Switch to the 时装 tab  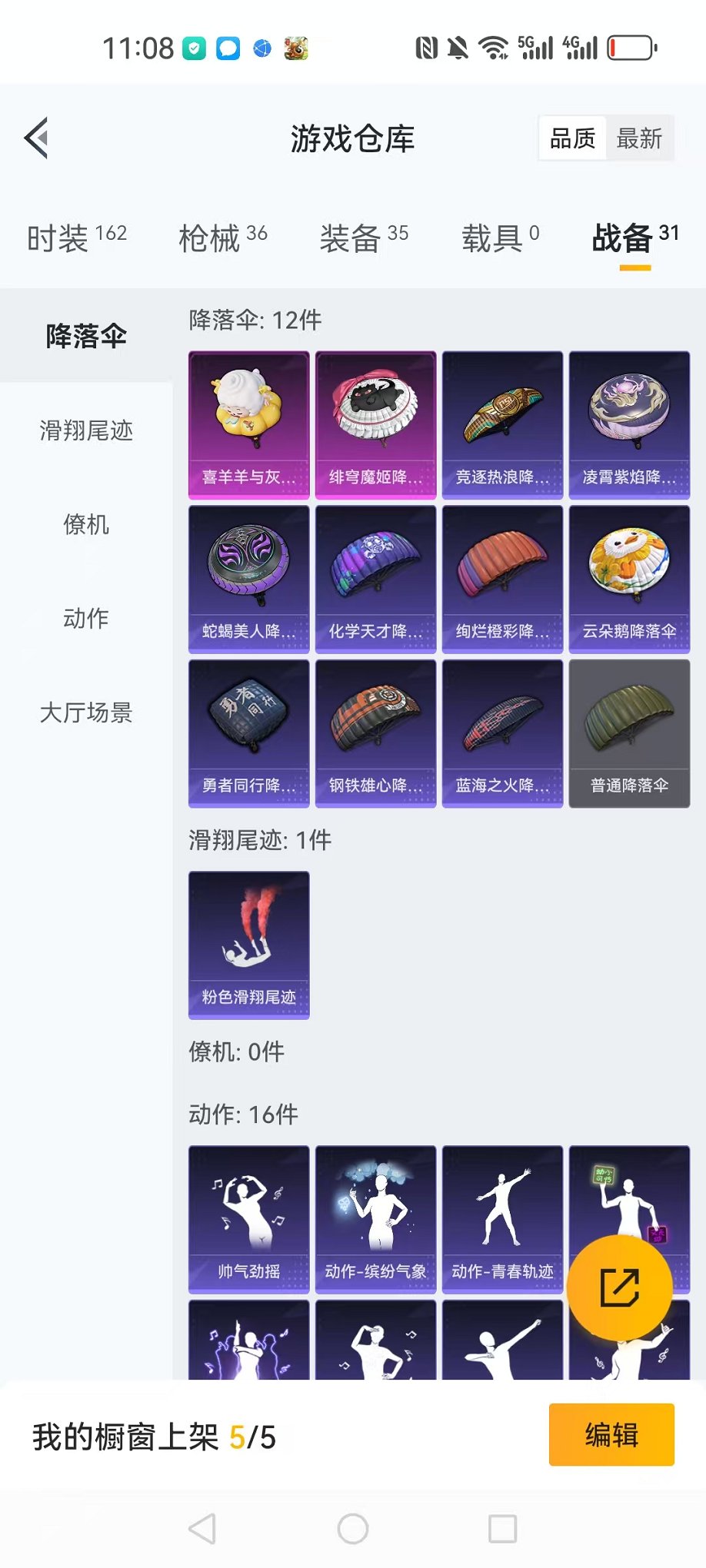pyautogui.click(x=77, y=238)
